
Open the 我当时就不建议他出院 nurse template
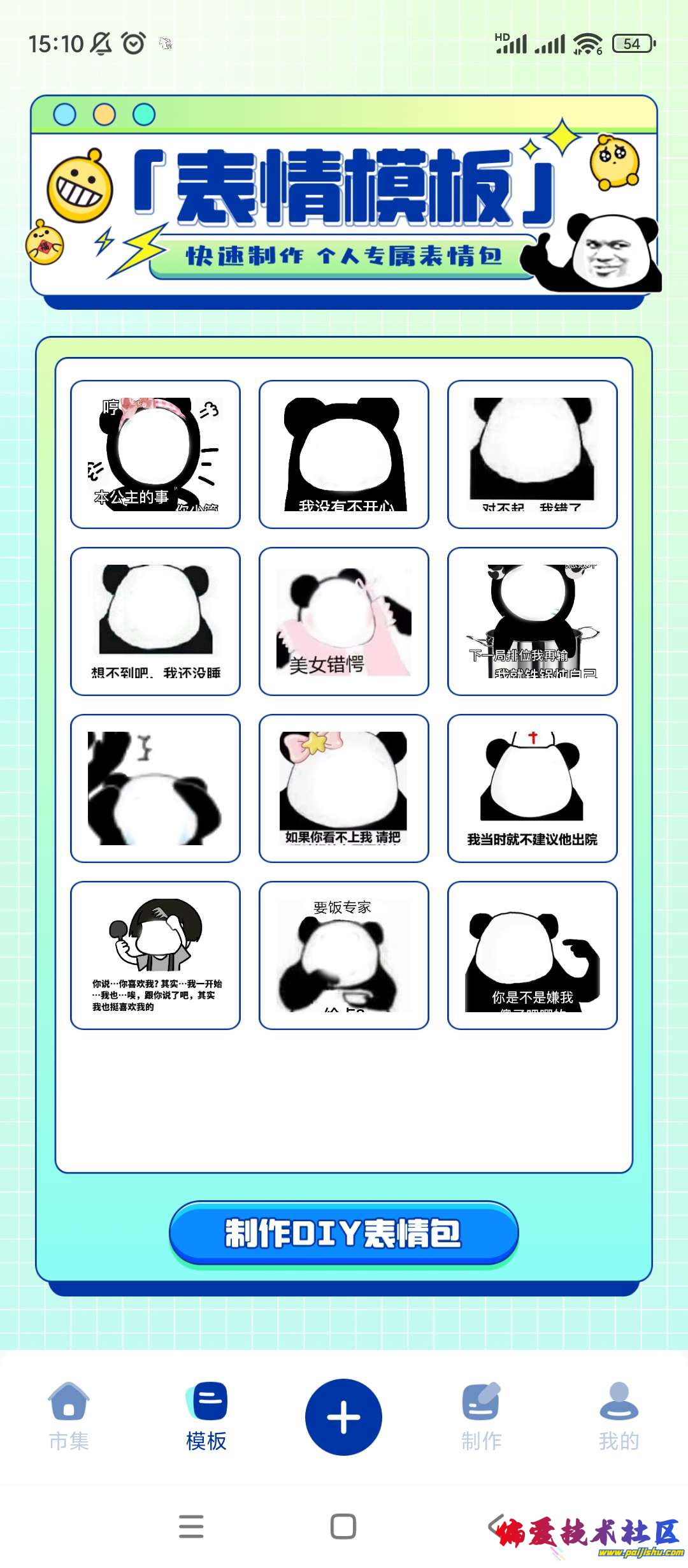[x=533, y=788]
